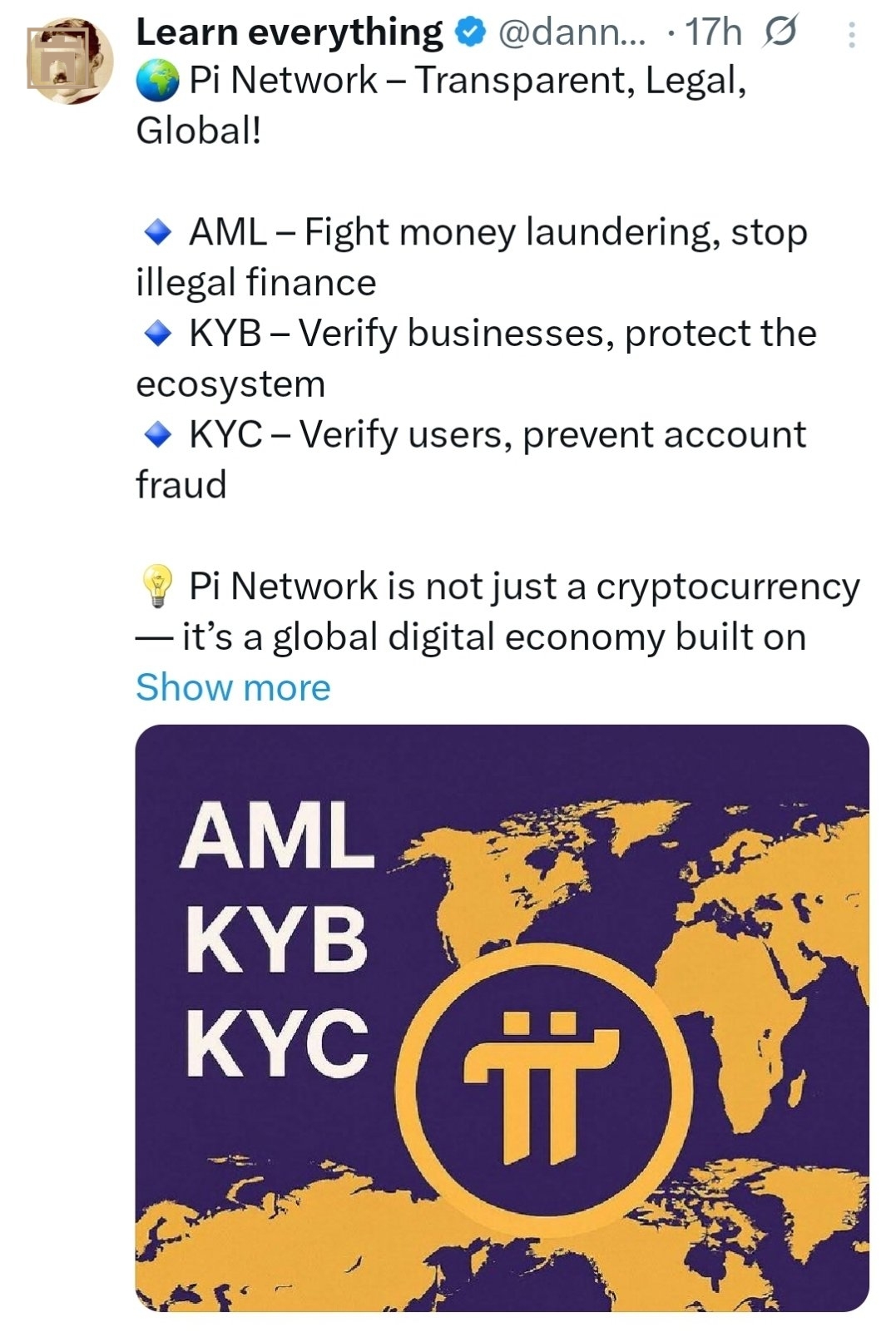Open the AML KYB KYC post image
The width and height of the screenshot is (896, 1332).
(x=502, y=1017)
